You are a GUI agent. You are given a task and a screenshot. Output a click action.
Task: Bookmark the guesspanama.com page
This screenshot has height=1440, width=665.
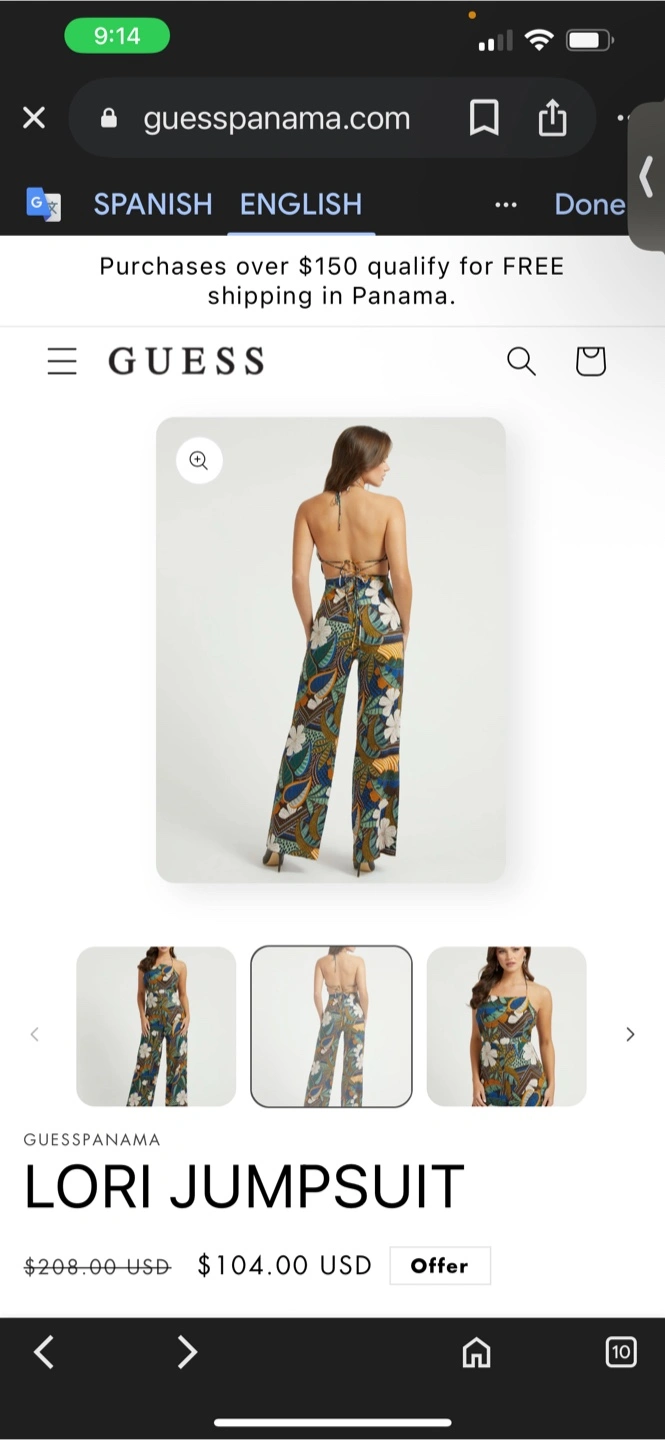click(484, 118)
